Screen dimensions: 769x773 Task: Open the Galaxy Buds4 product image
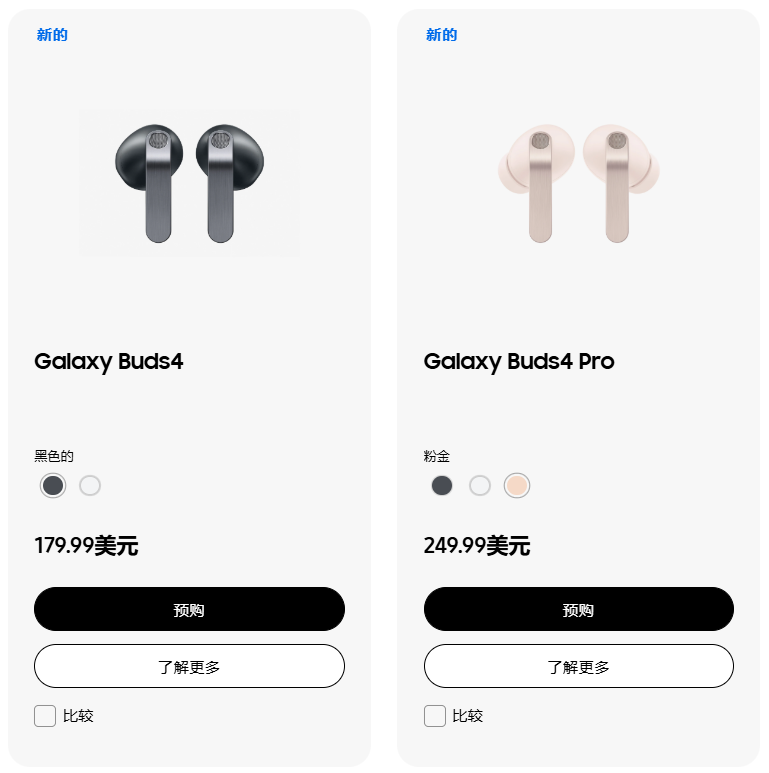[x=189, y=183]
